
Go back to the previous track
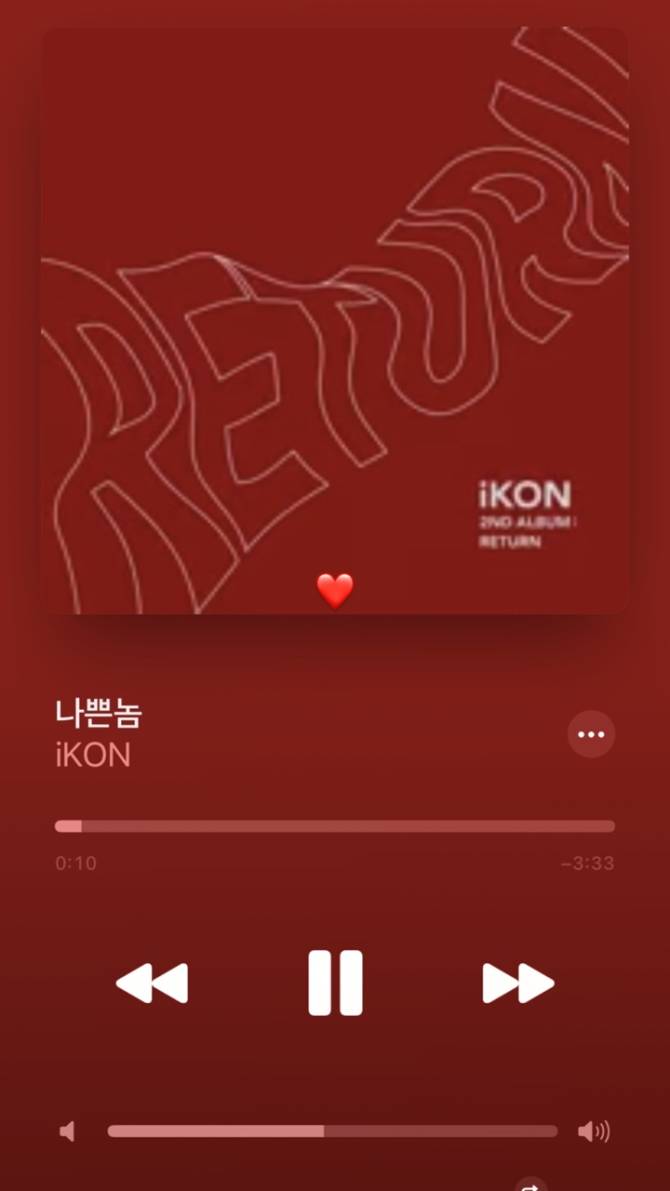coord(152,983)
